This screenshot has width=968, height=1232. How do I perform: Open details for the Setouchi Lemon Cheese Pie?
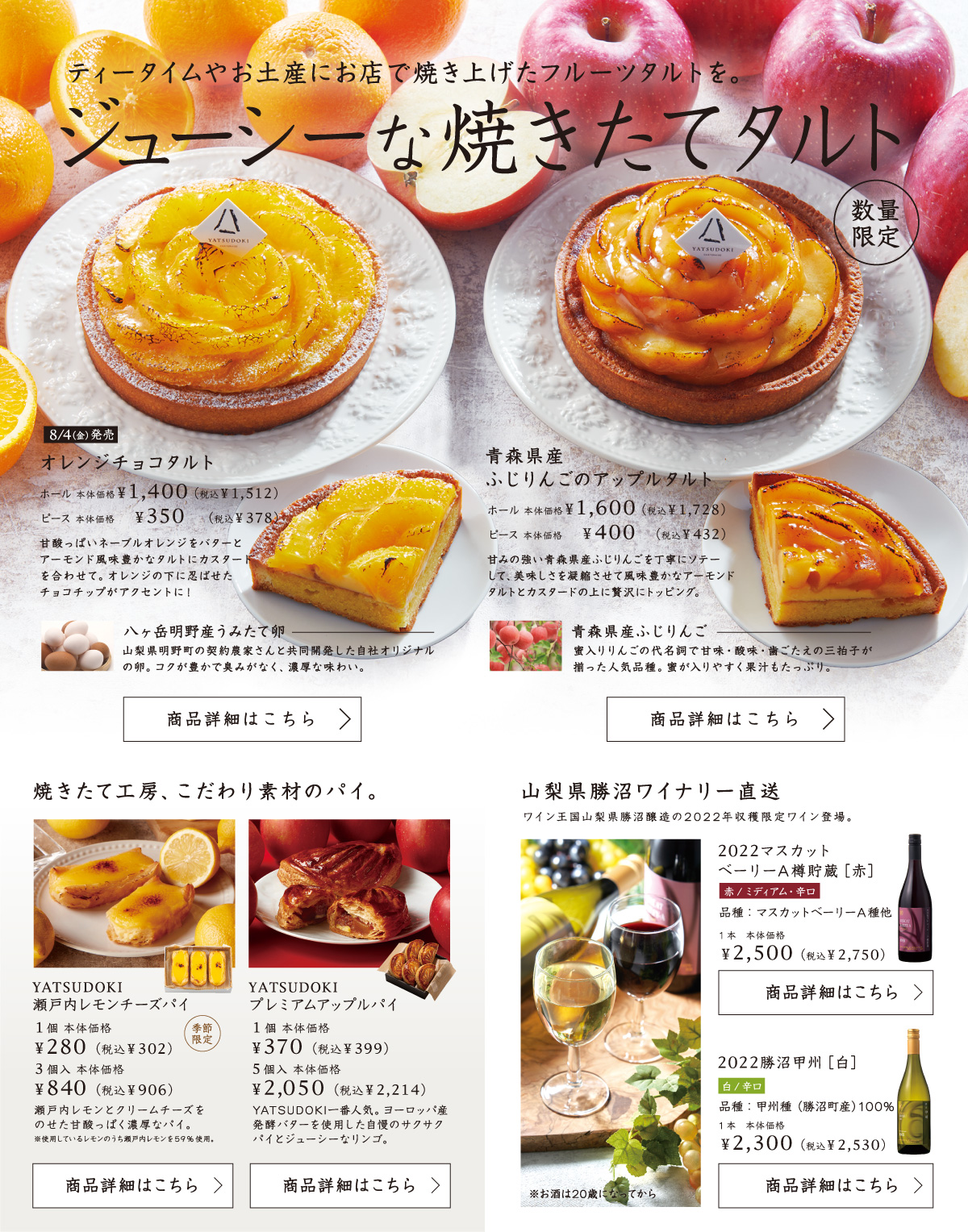pyautogui.click(x=133, y=1185)
